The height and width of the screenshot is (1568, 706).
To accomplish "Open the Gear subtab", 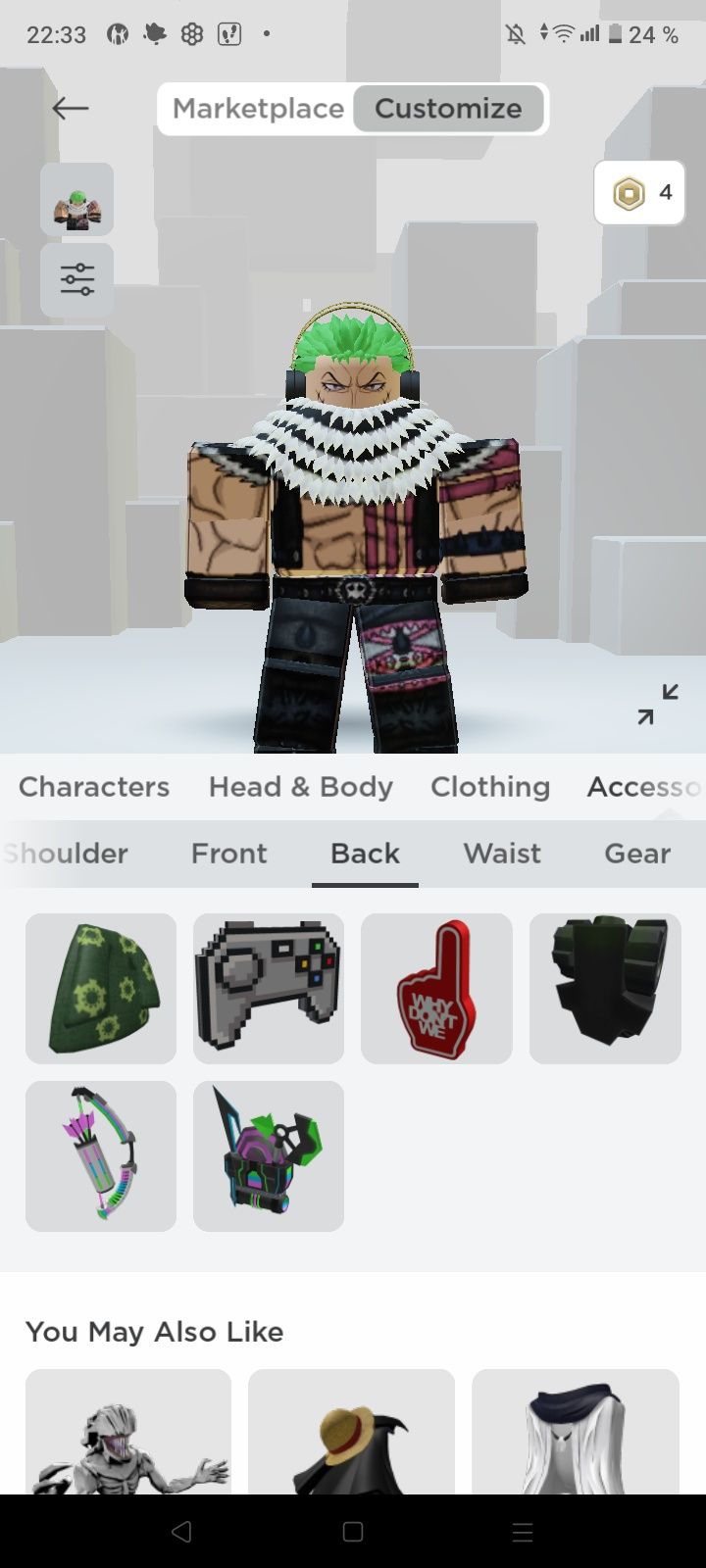I will (x=637, y=854).
